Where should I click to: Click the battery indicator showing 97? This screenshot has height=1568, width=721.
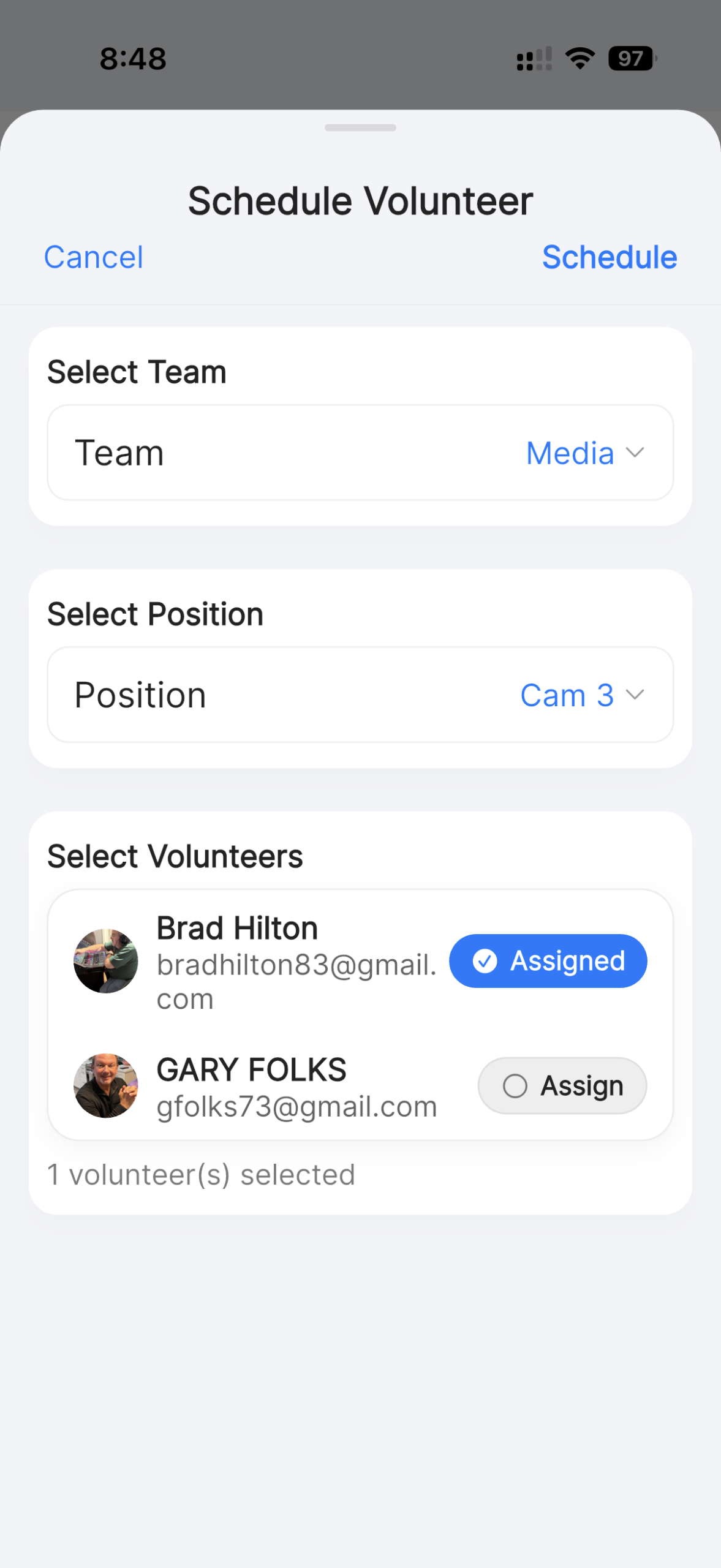click(630, 58)
